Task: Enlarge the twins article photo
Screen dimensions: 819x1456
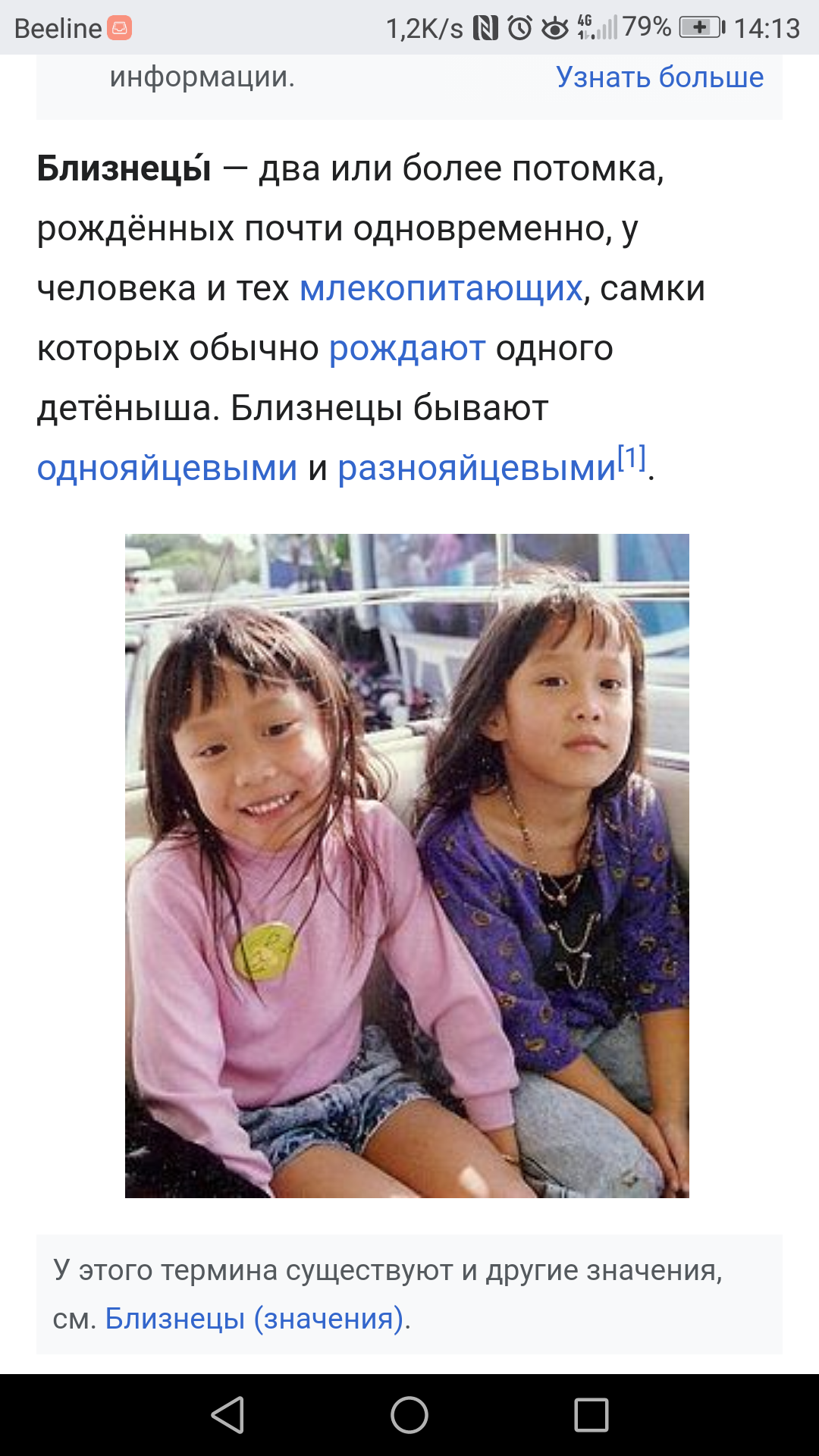Action: click(x=407, y=866)
